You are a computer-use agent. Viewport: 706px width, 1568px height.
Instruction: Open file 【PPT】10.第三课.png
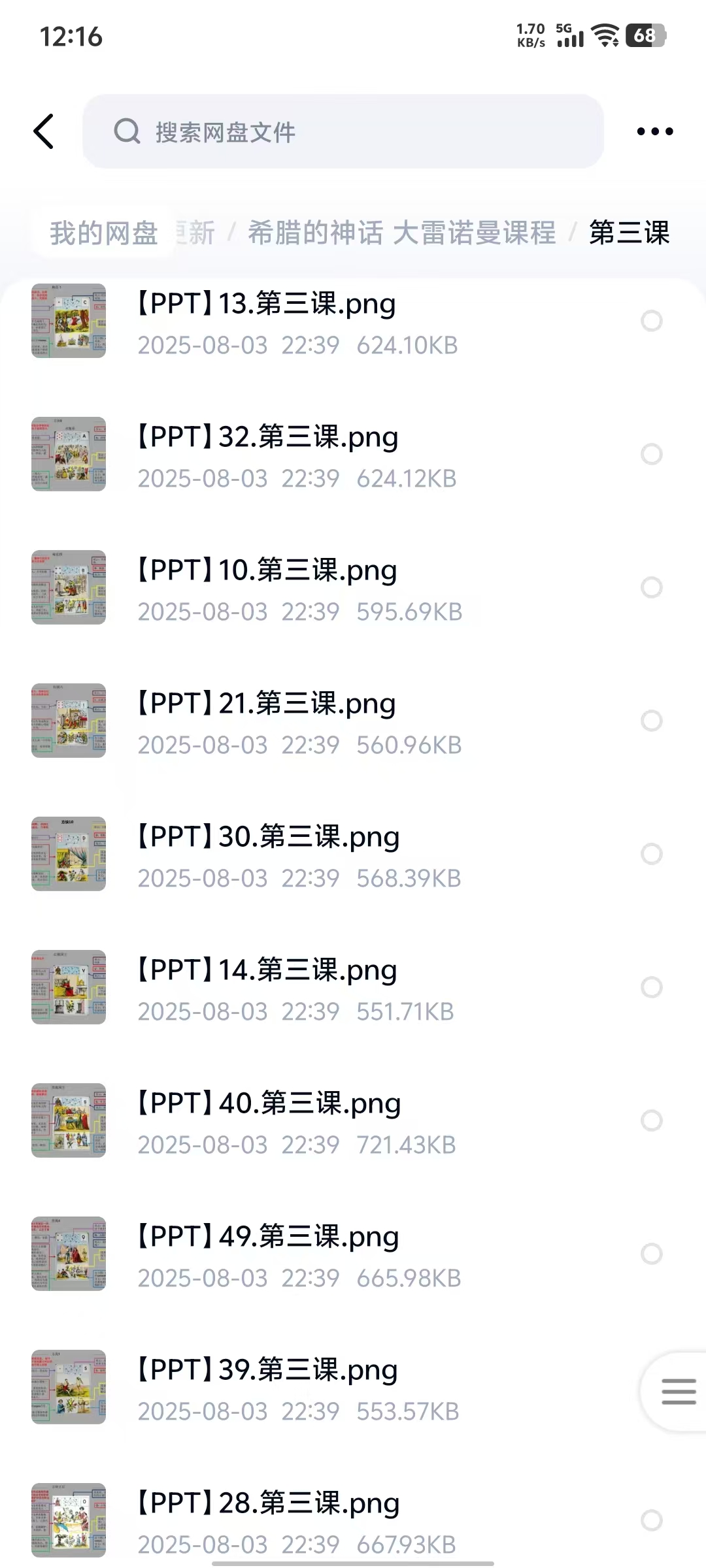click(x=267, y=571)
